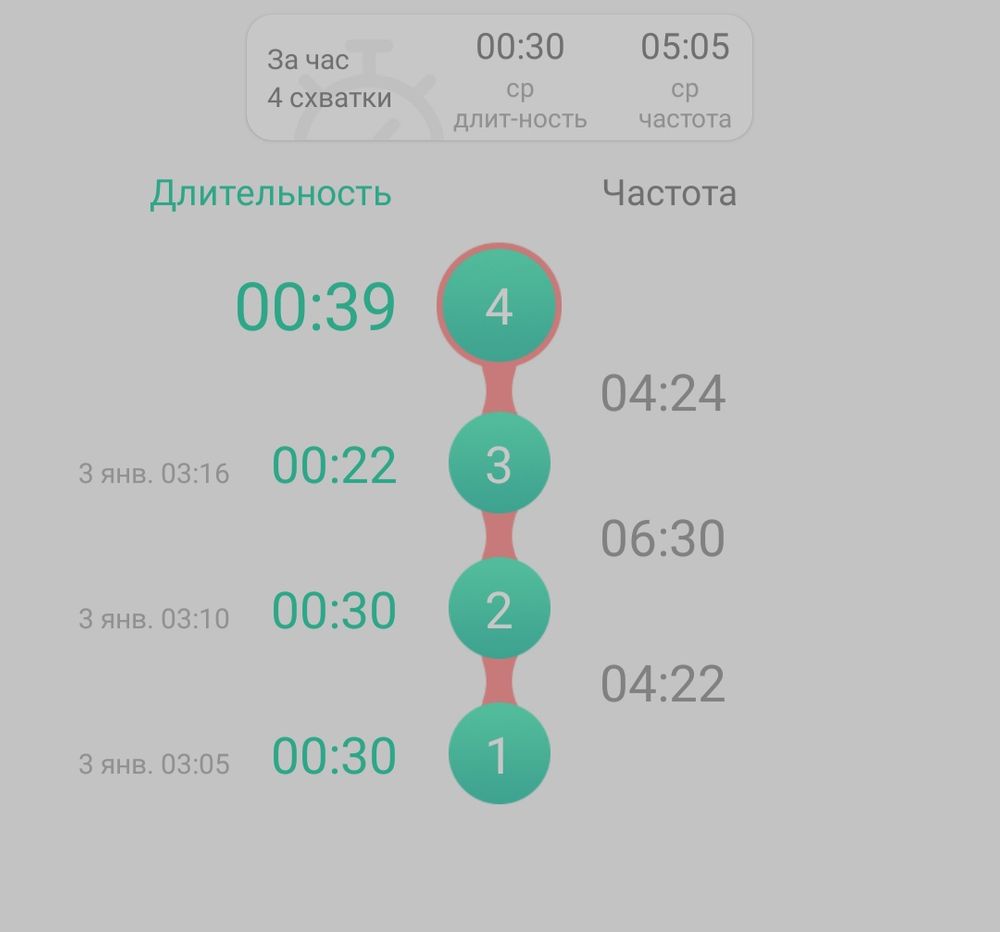Open contraction number 1 entry
1000x932 pixels.
499,755
